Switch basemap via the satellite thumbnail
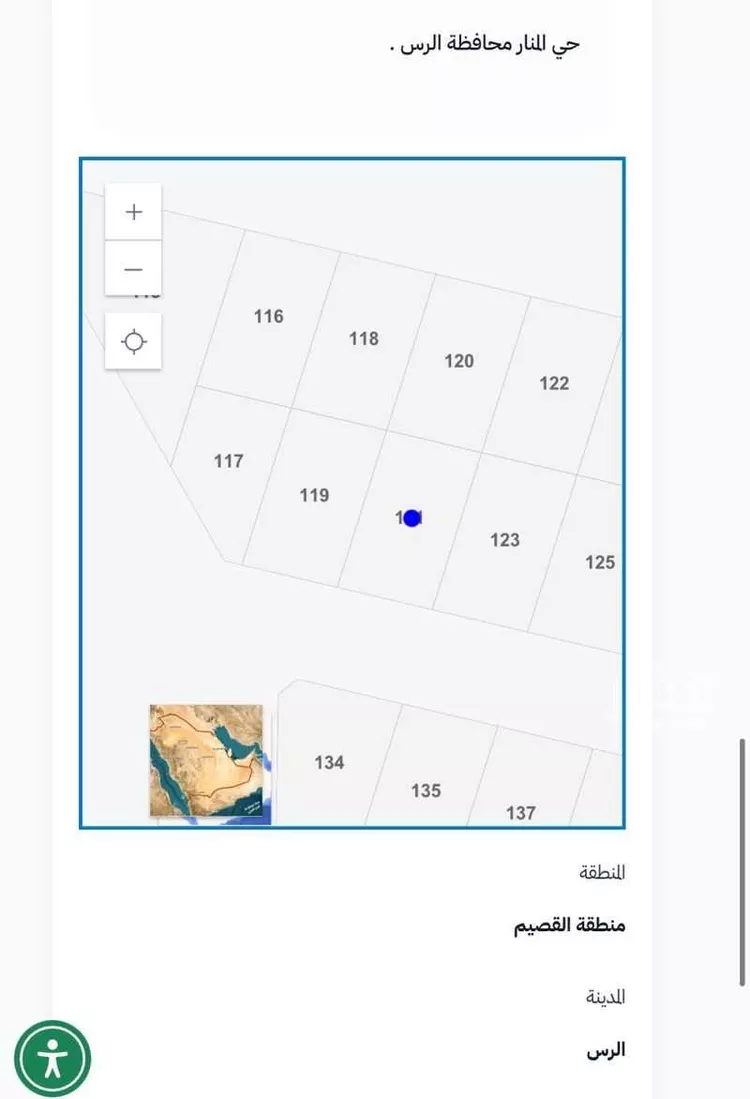Image resolution: width=750 pixels, height=1099 pixels. (x=207, y=762)
